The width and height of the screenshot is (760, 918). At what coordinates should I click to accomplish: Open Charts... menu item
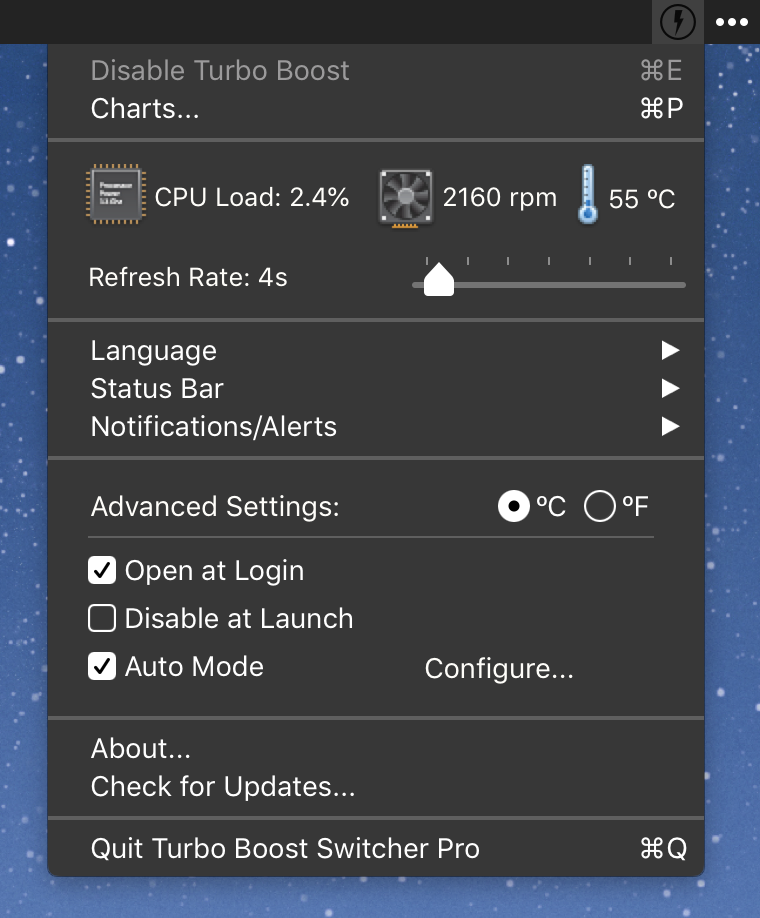(x=145, y=108)
